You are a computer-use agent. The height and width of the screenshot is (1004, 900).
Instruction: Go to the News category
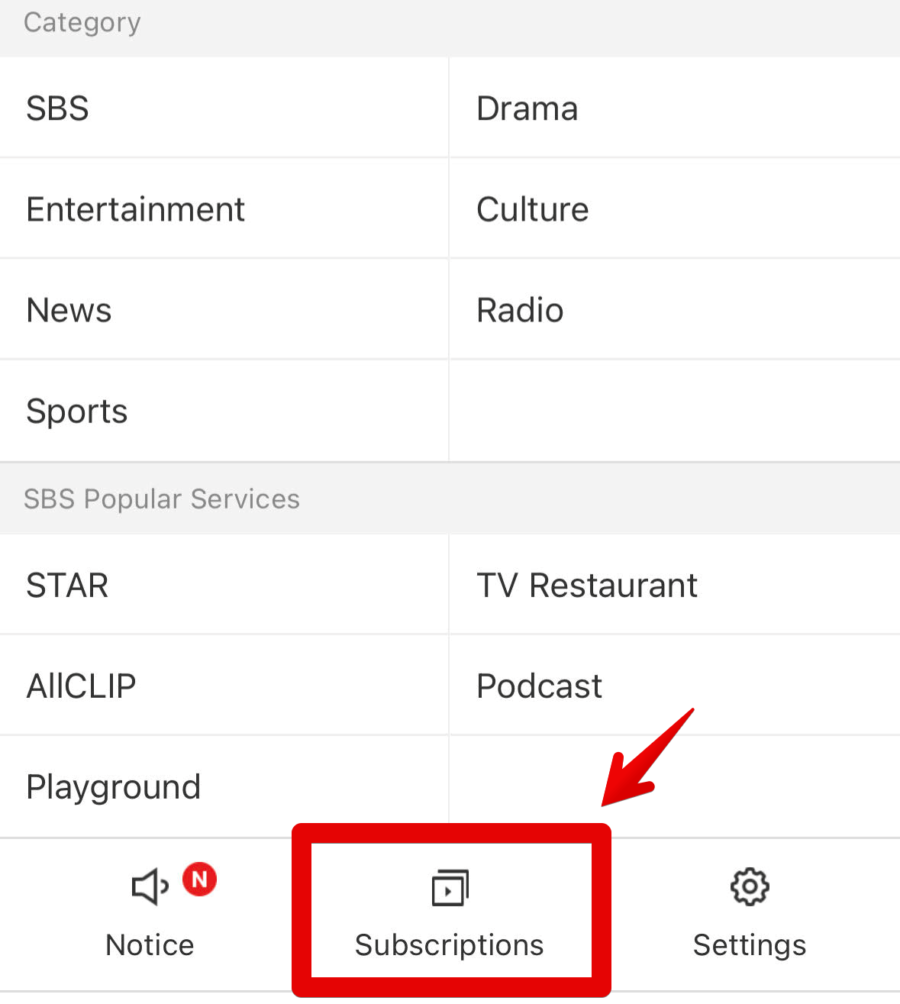(x=69, y=310)
